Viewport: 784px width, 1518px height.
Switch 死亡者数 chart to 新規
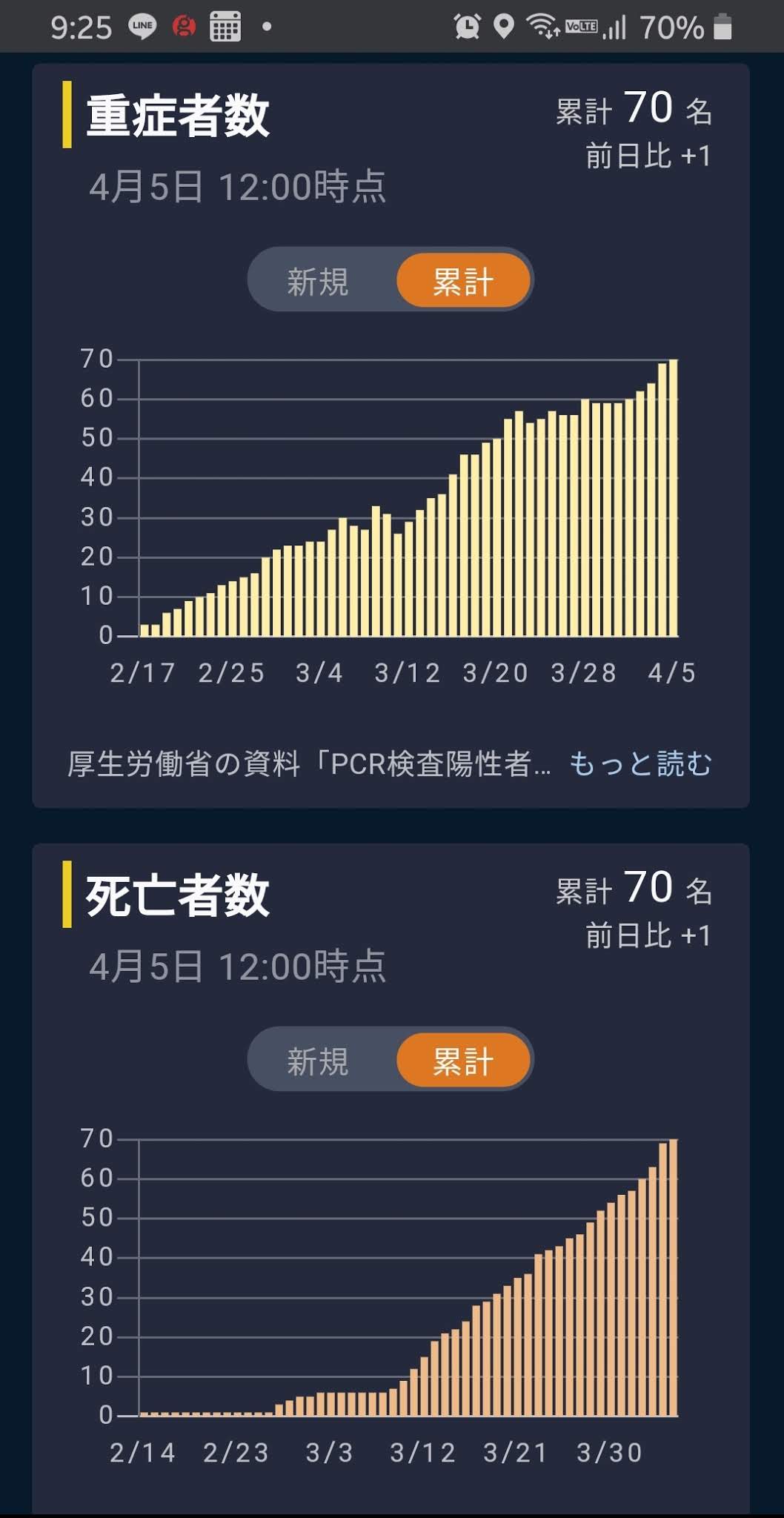319,1061
